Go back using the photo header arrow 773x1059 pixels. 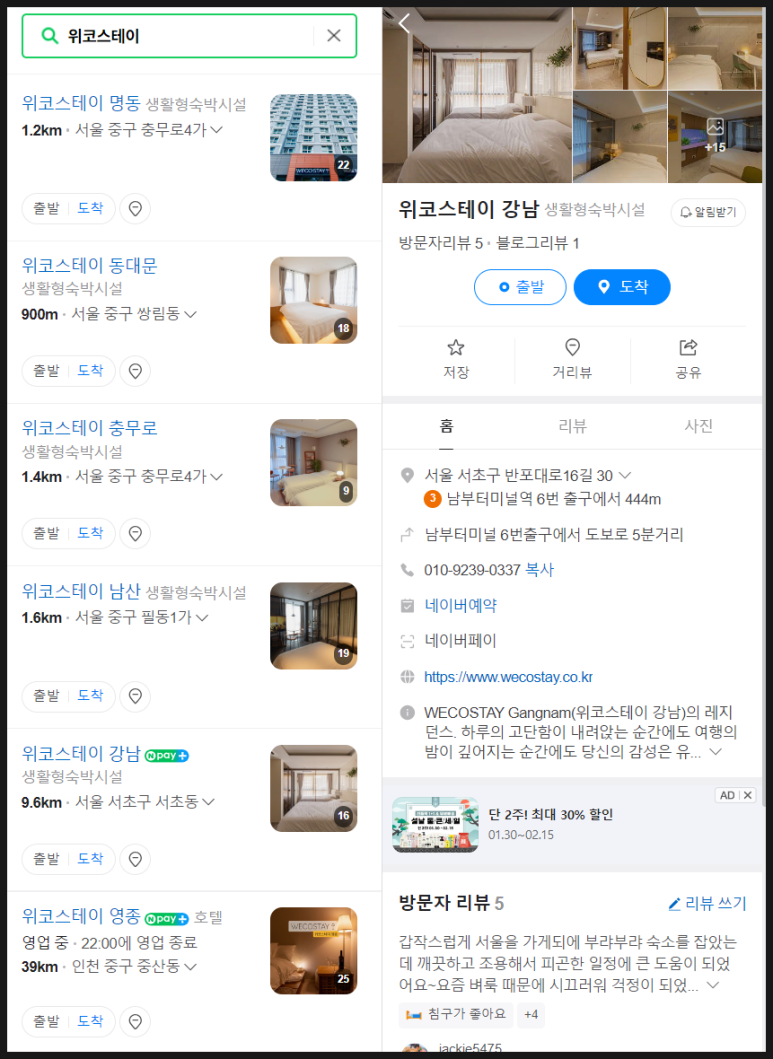[404, 24]
